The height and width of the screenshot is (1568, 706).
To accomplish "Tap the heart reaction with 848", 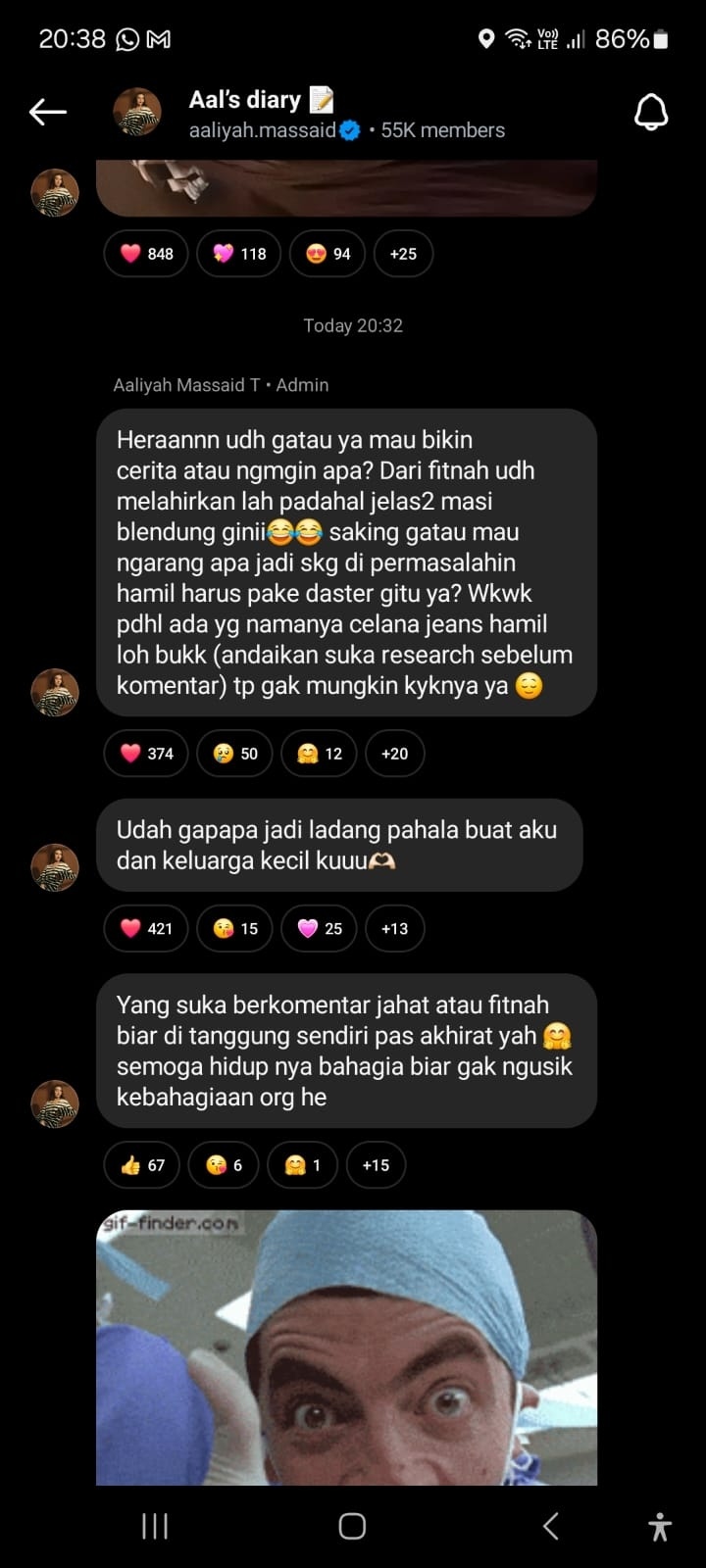I will 145,254.
